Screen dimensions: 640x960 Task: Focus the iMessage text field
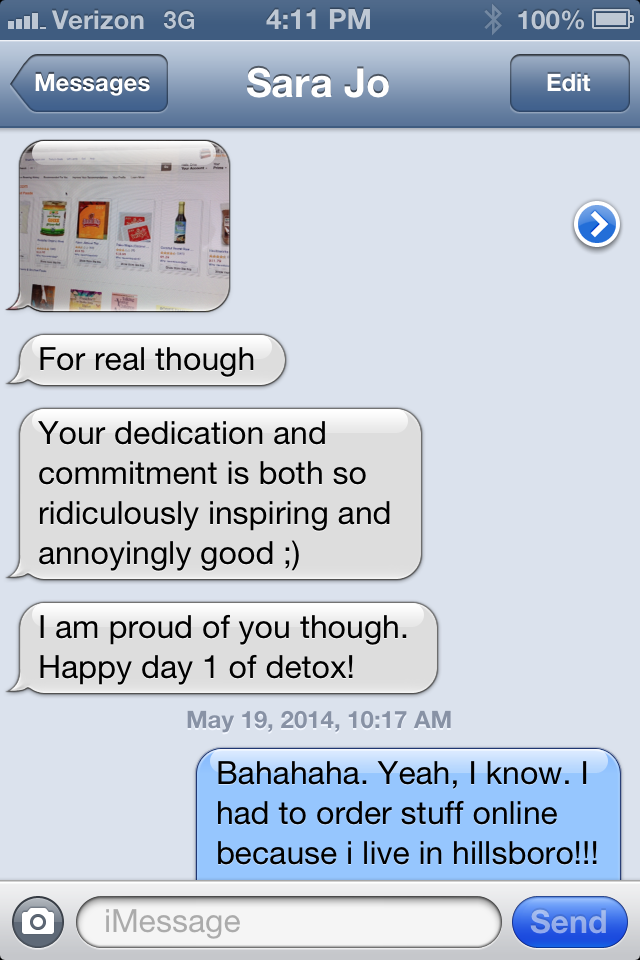[x=288, y=921]
